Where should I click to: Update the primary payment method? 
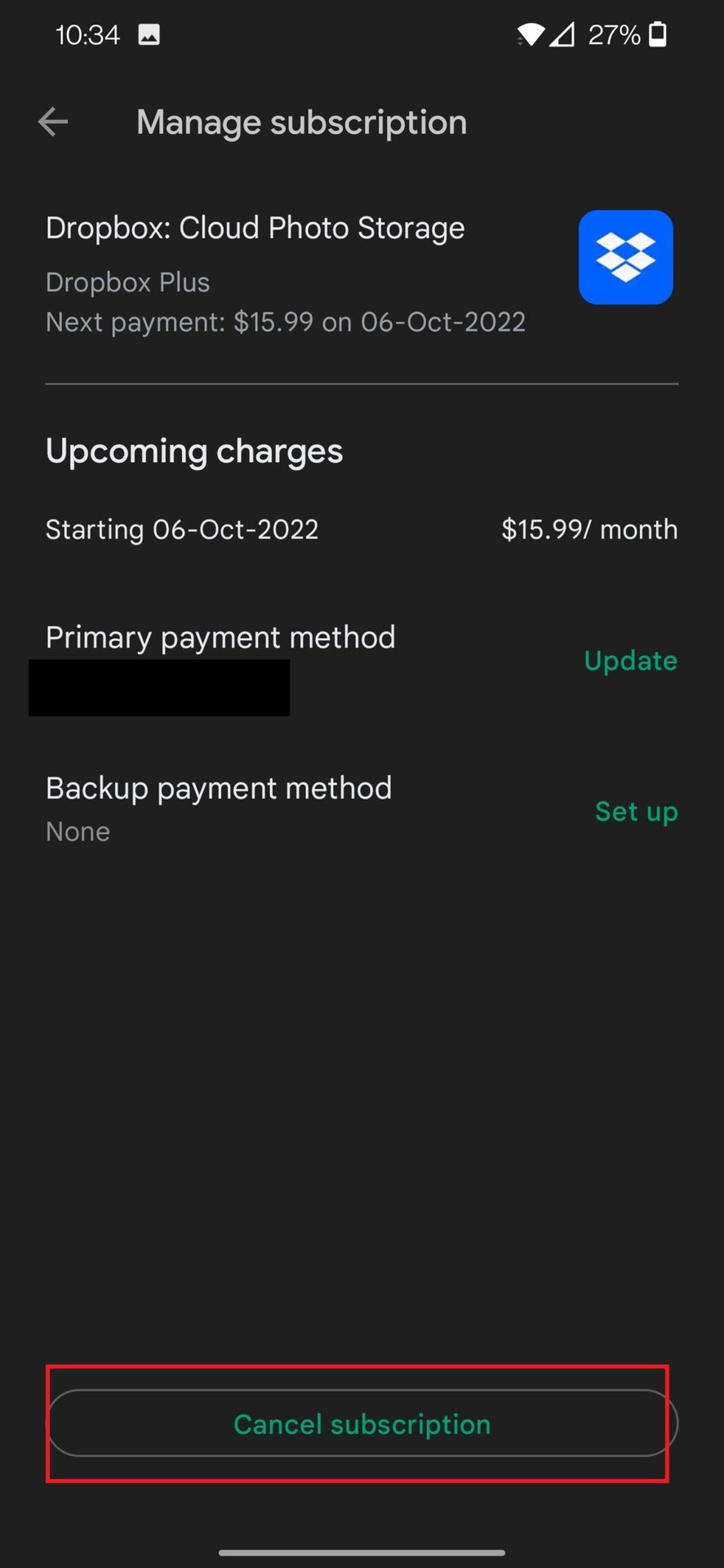[x=630, y=661]
